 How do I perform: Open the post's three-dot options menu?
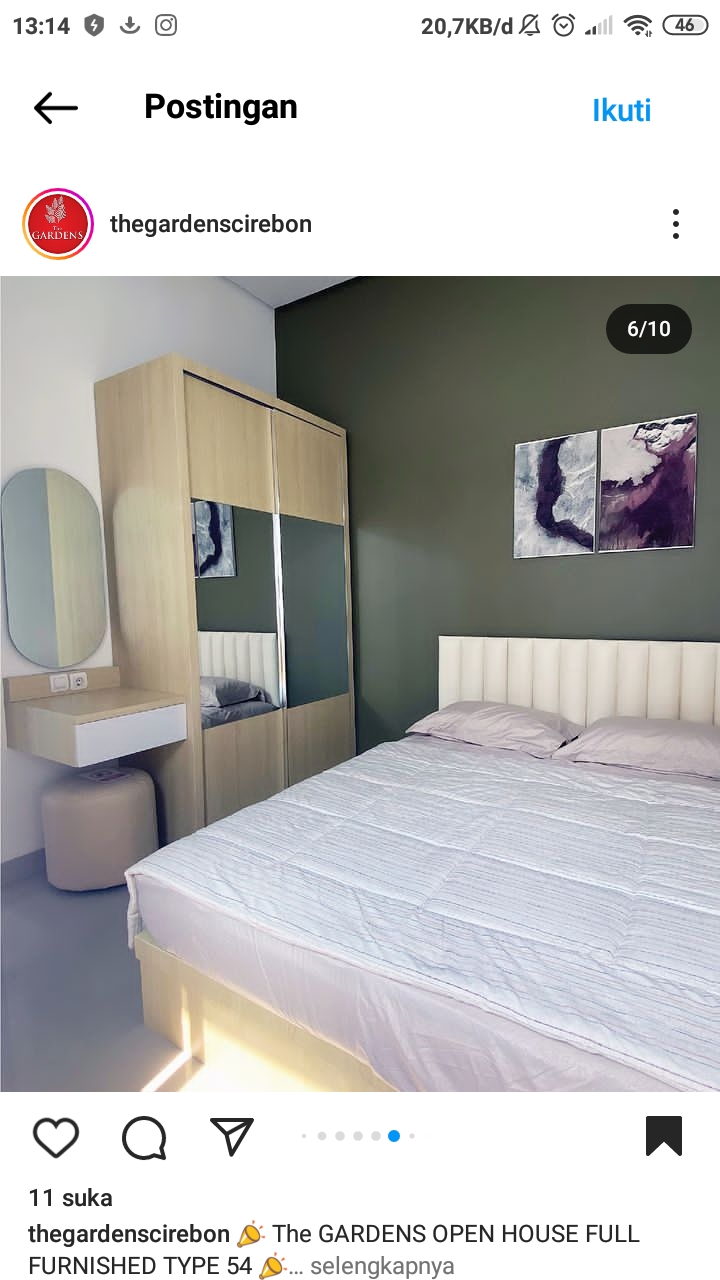pos(676,224)
